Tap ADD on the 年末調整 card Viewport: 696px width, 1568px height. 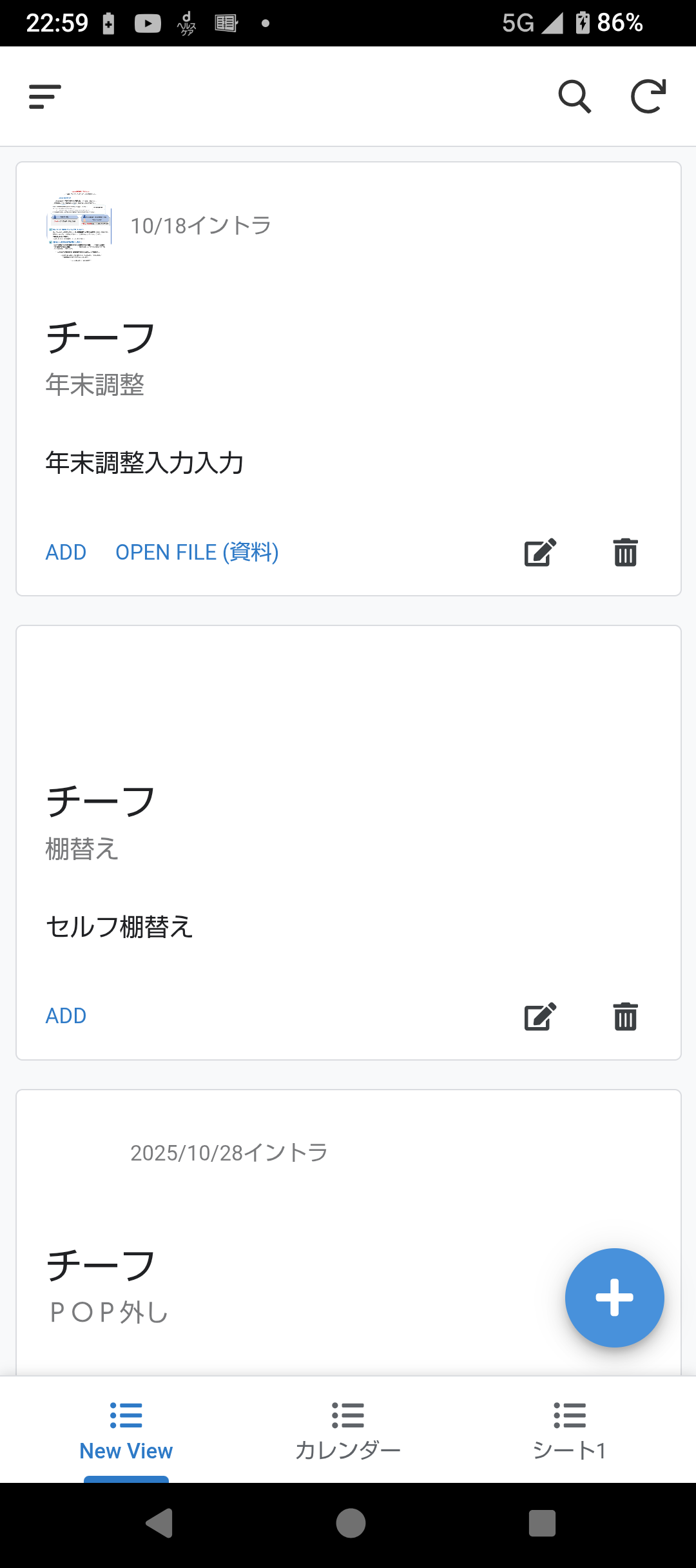(66, 553)
